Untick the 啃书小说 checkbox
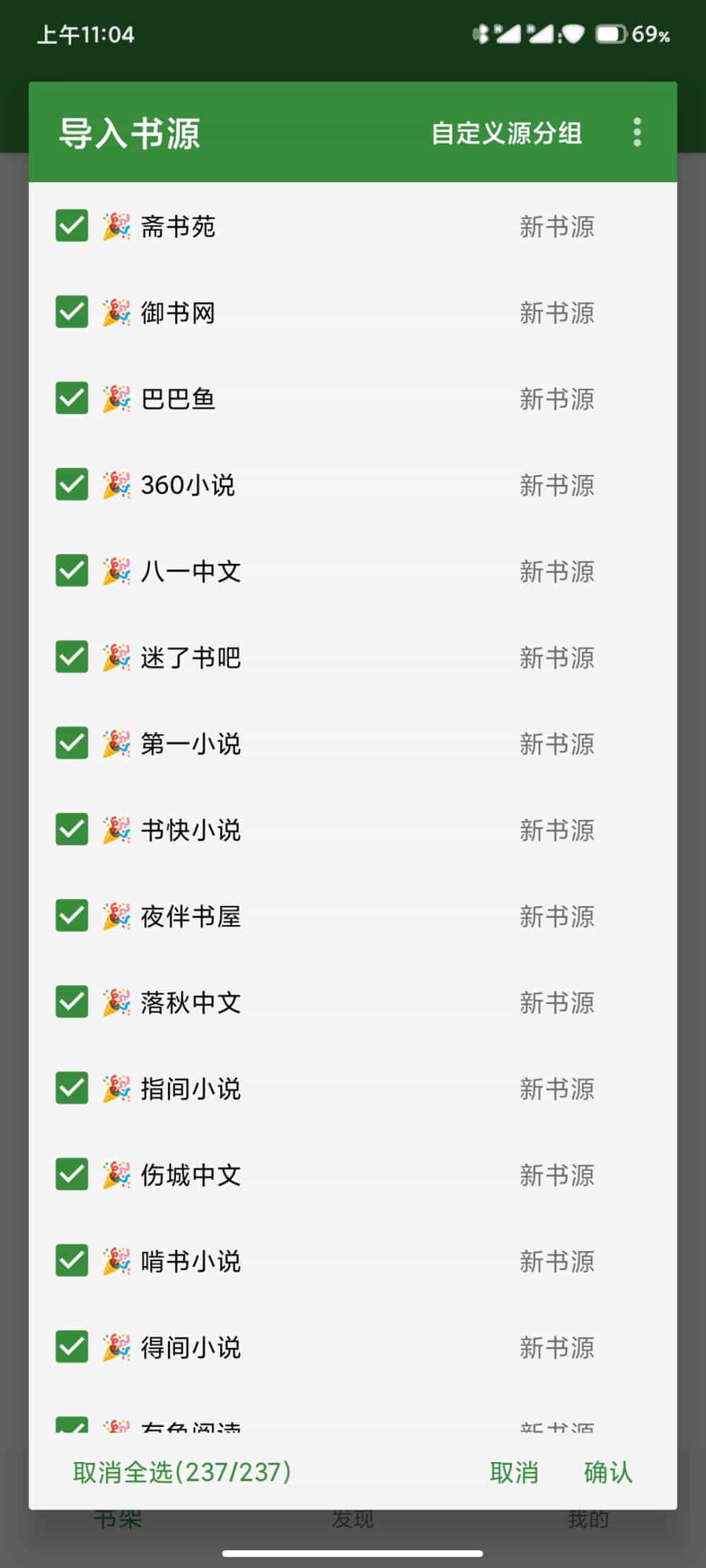706x1568 pixels. (x=72, y=1260)
